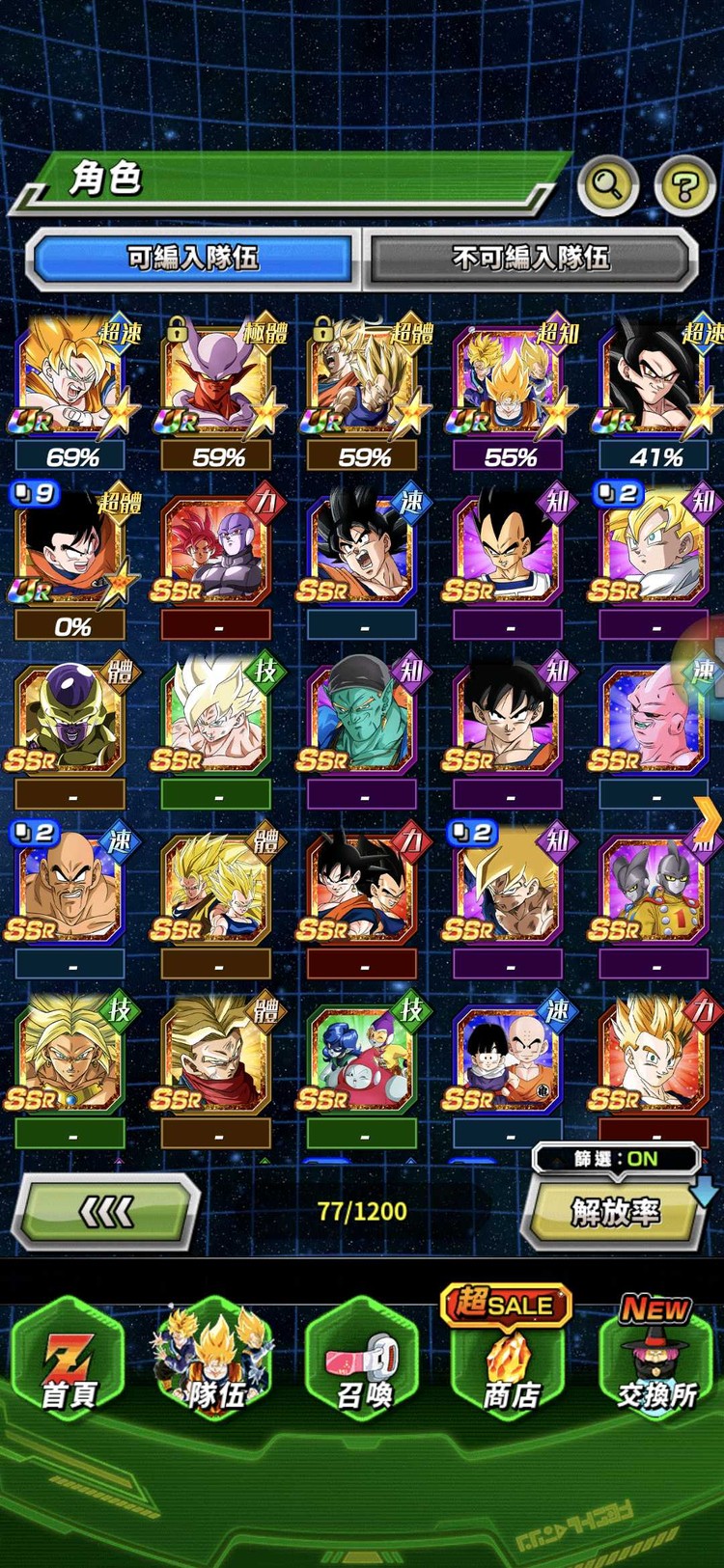Open the 交換所 exchange tab
The width and height of the screenshot is (724, 1568).
click(656, 1361)
